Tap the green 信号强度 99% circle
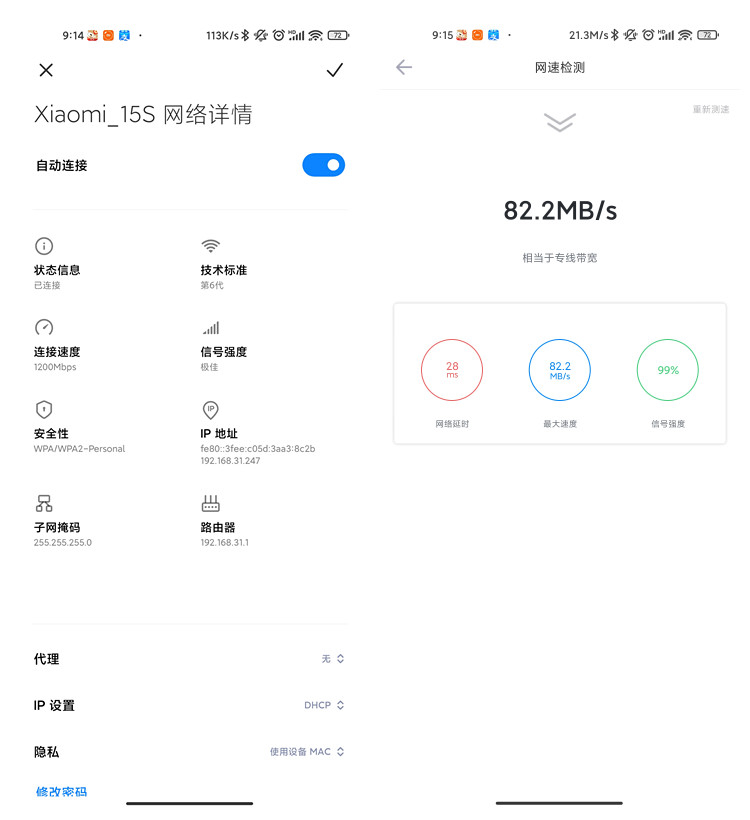Screen dimensions: 750x820 point(667,369)
